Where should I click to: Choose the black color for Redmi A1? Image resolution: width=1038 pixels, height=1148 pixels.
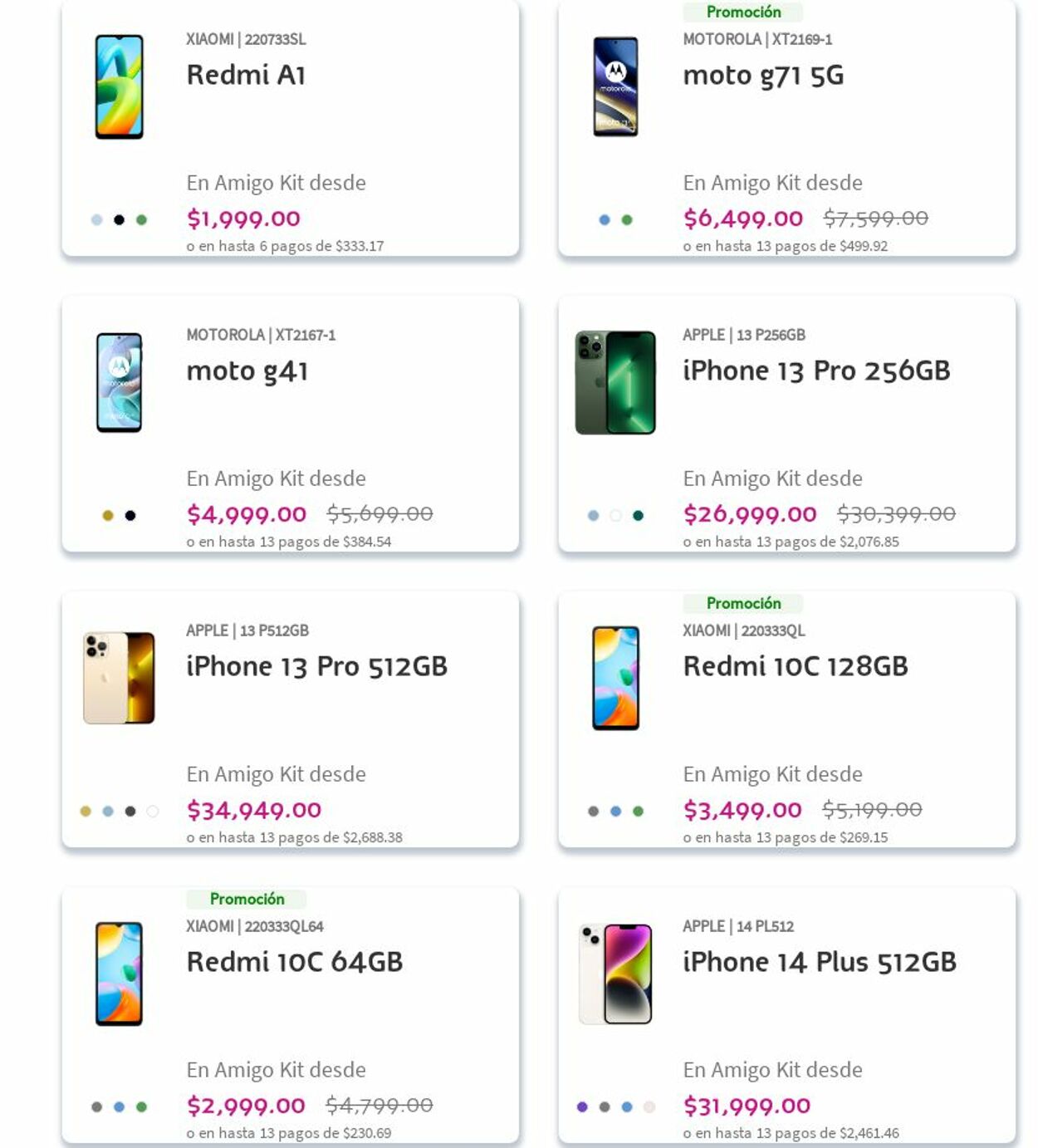[x=120, y=220]
